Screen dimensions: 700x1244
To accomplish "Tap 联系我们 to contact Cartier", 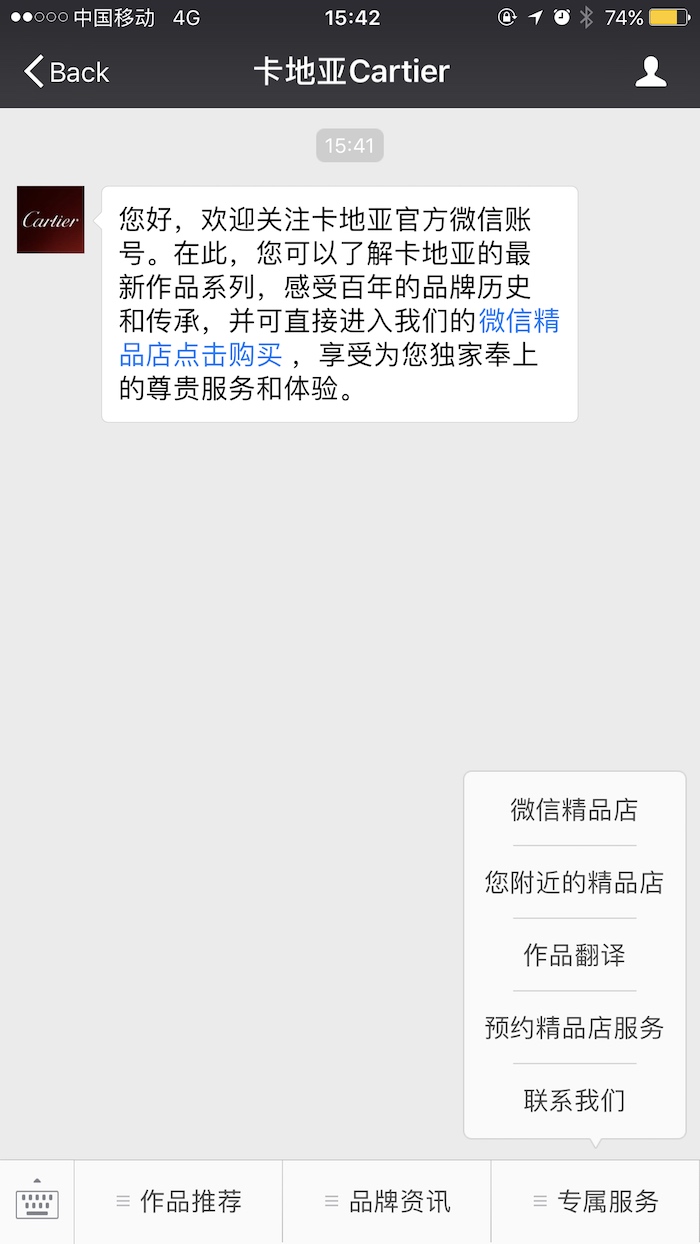I will 574,1101.
